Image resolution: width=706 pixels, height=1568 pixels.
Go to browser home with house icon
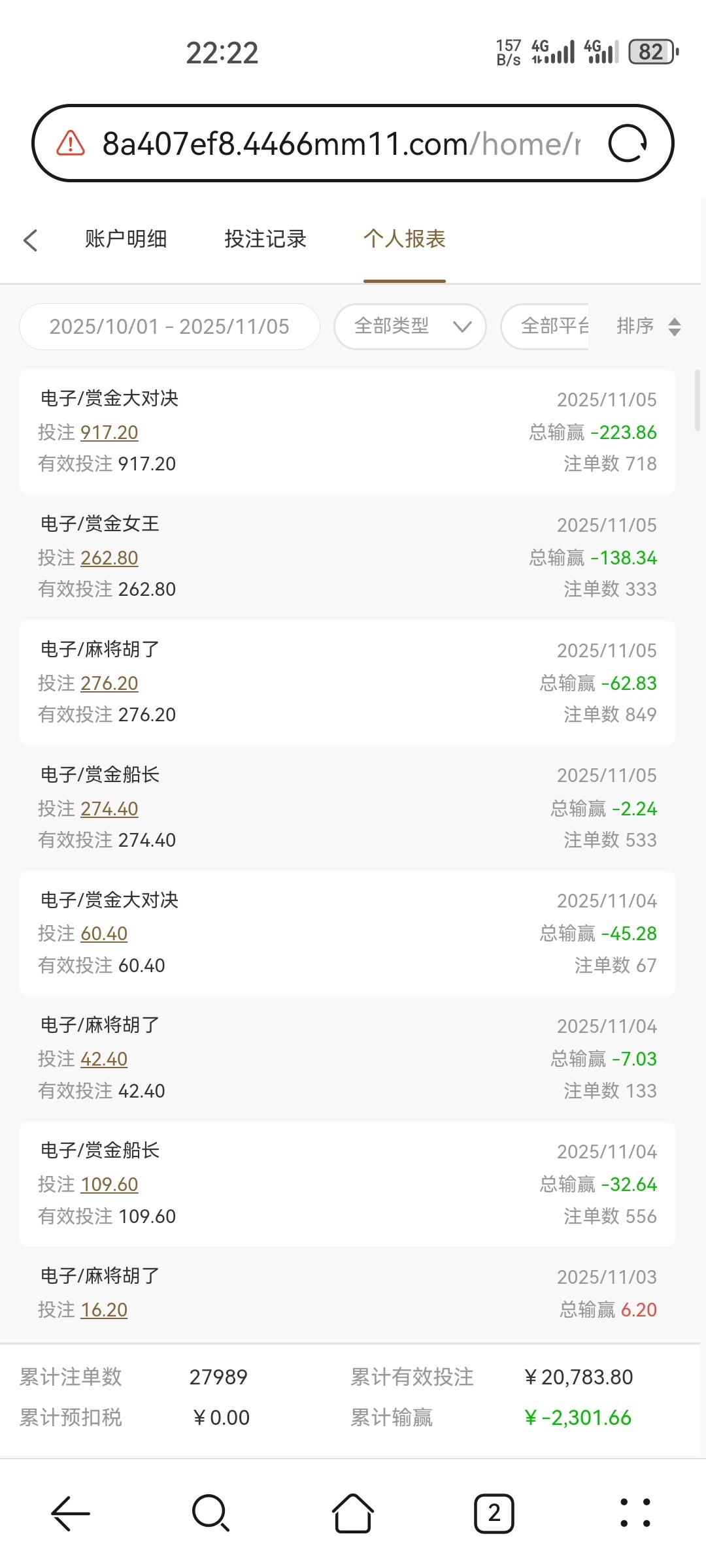click(353, 1513)
